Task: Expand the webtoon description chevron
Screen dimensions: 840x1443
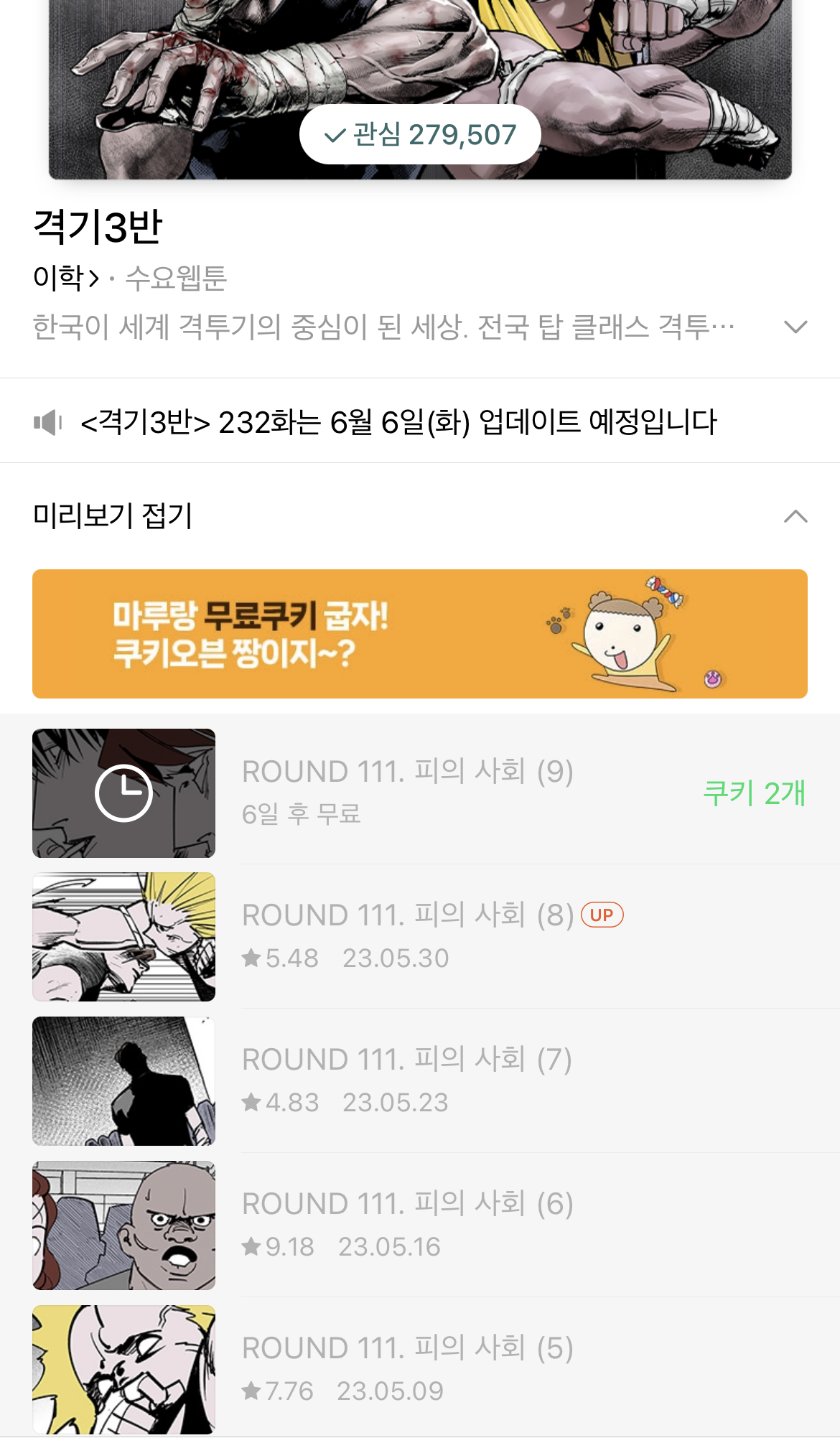Action: pyautogui.click(x=795, y=327)
